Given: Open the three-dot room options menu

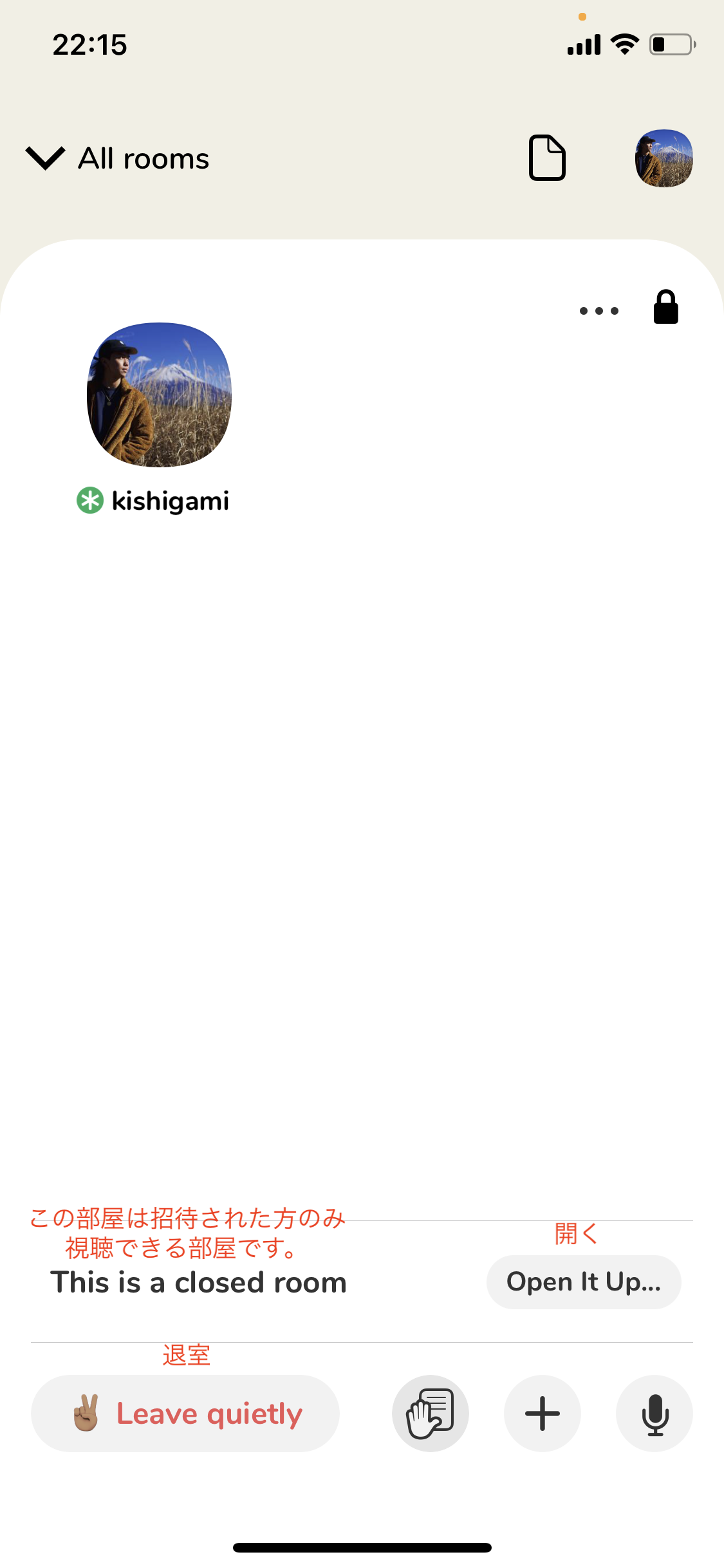Looking at the screenshot, I should click(x=599, y=311).
